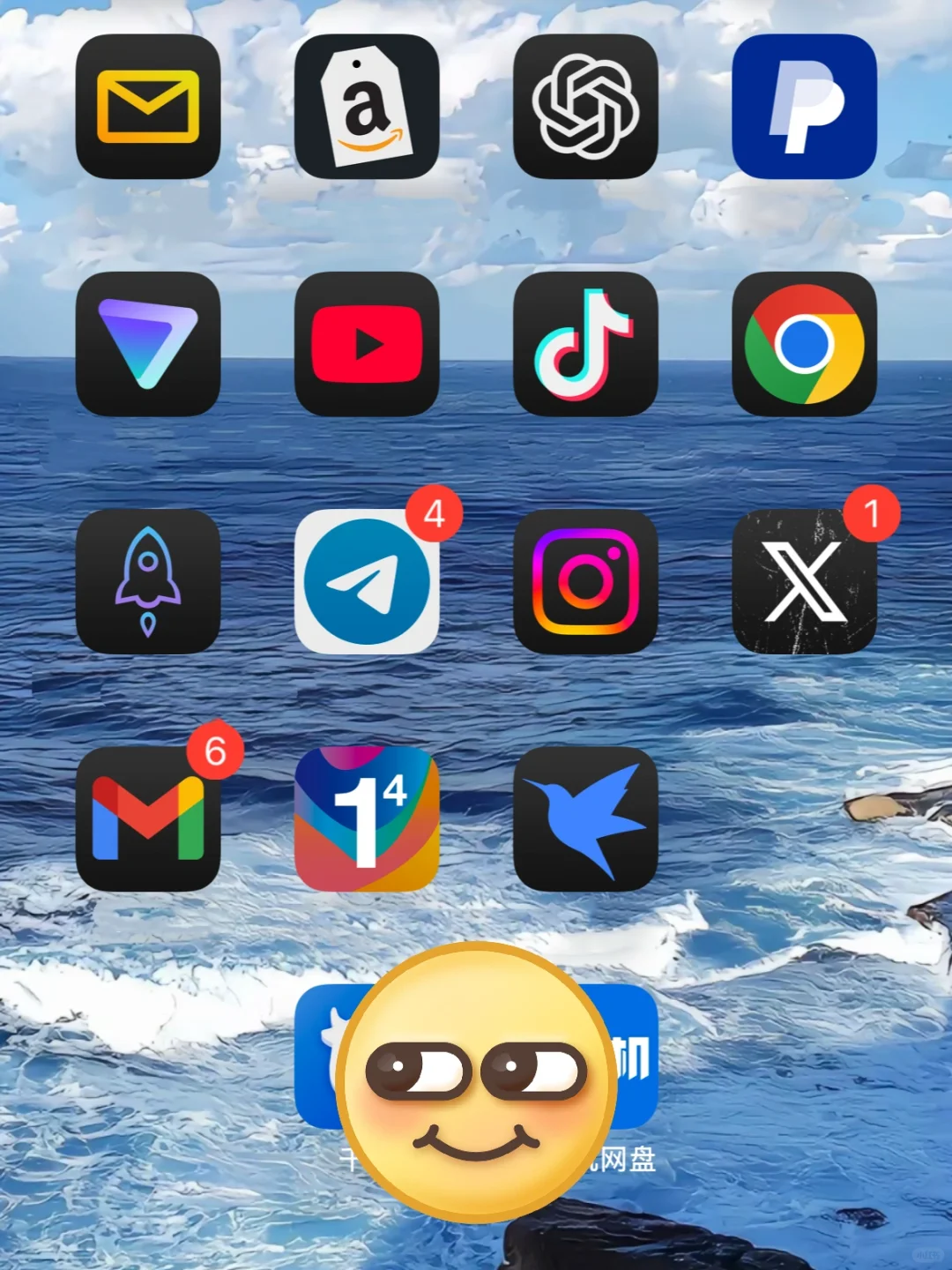Open the TikTok app

(585, 344)
